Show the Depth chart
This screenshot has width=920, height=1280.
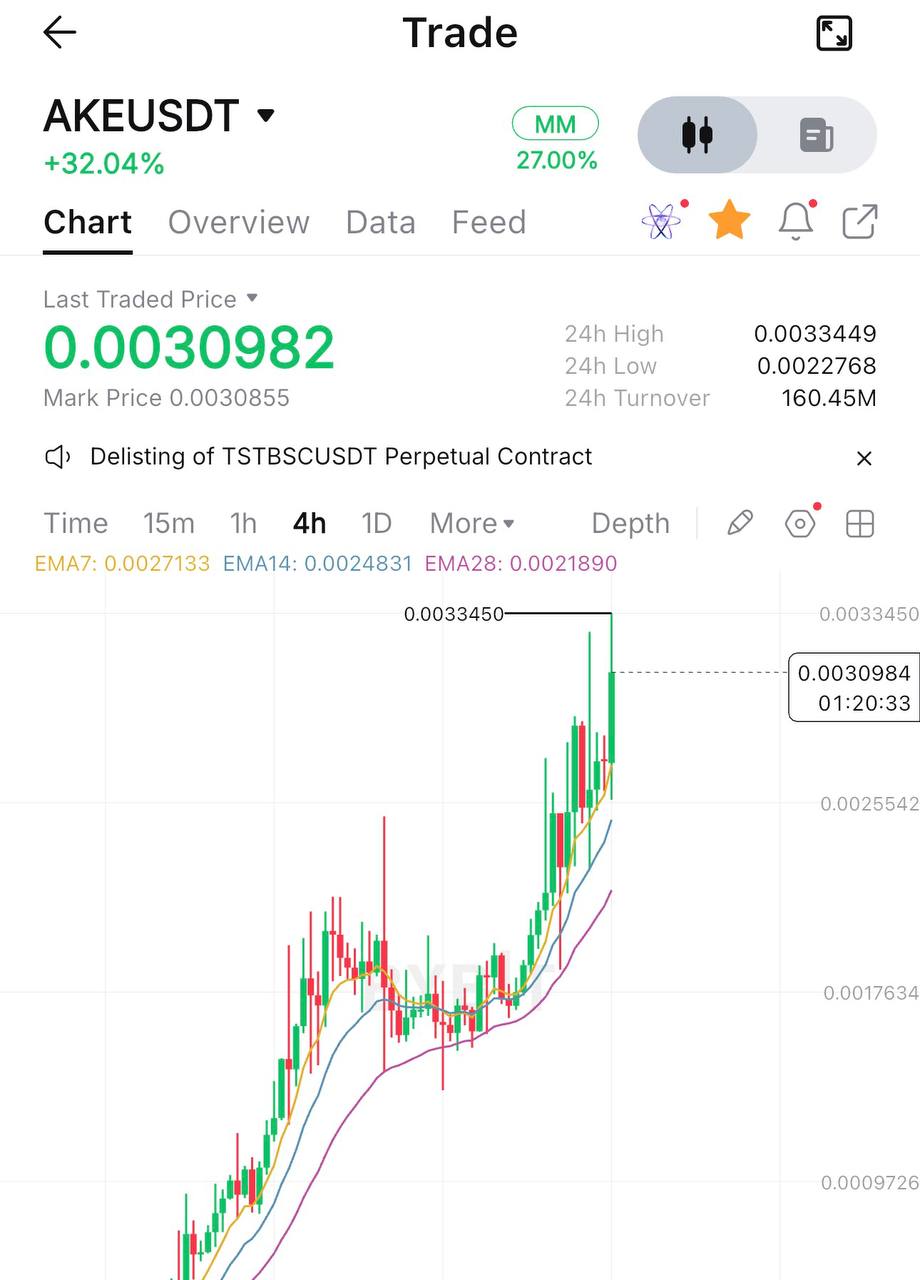click(630, 523)
